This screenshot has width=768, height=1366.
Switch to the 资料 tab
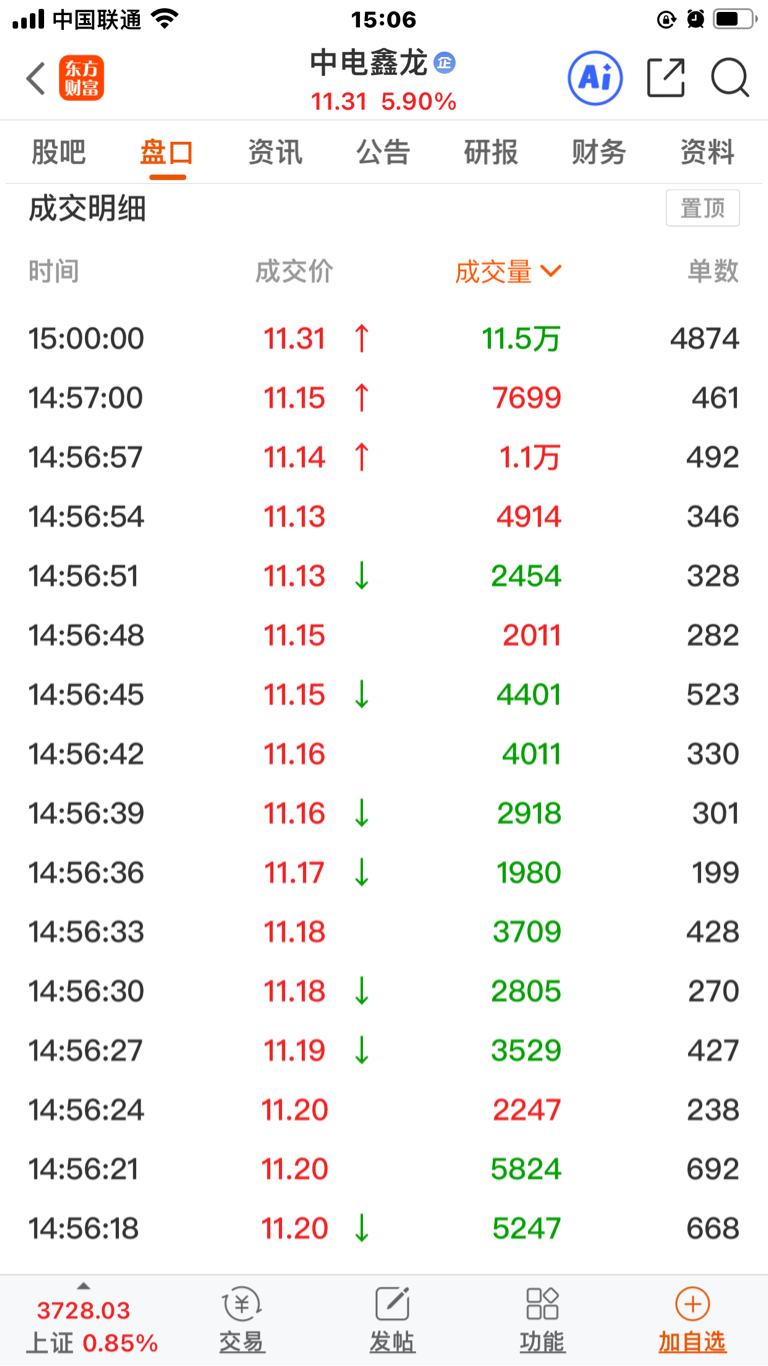point(707,153)
